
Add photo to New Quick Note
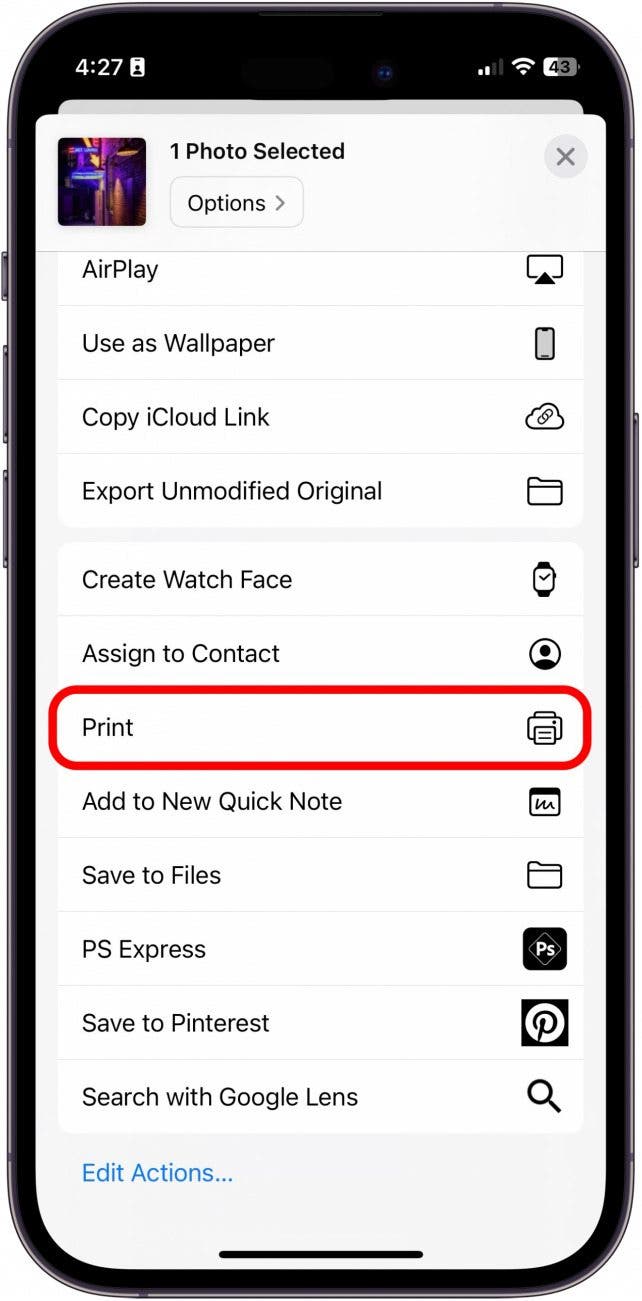(x=321, y=801)
